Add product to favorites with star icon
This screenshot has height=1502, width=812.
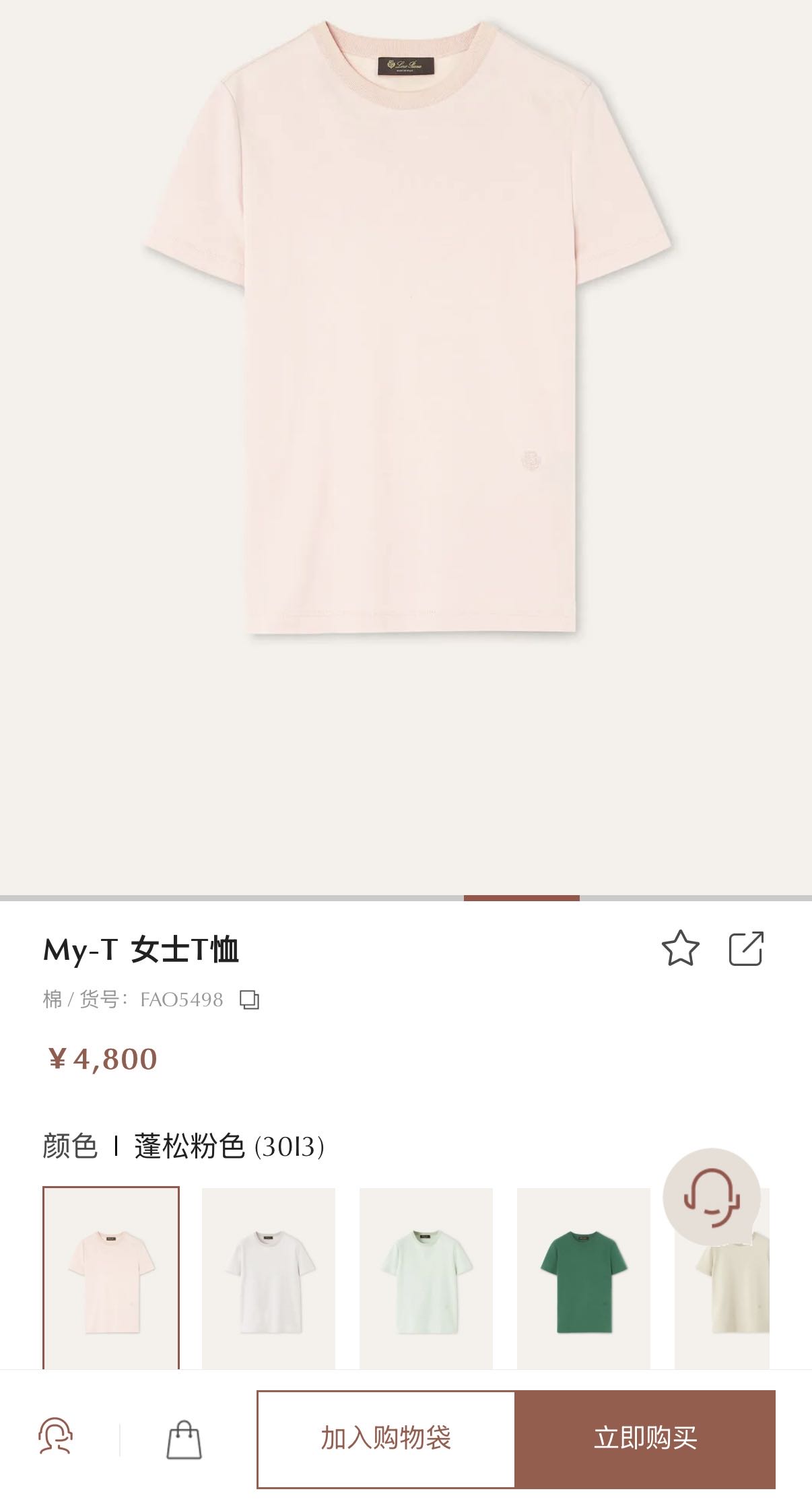(680, 948)
